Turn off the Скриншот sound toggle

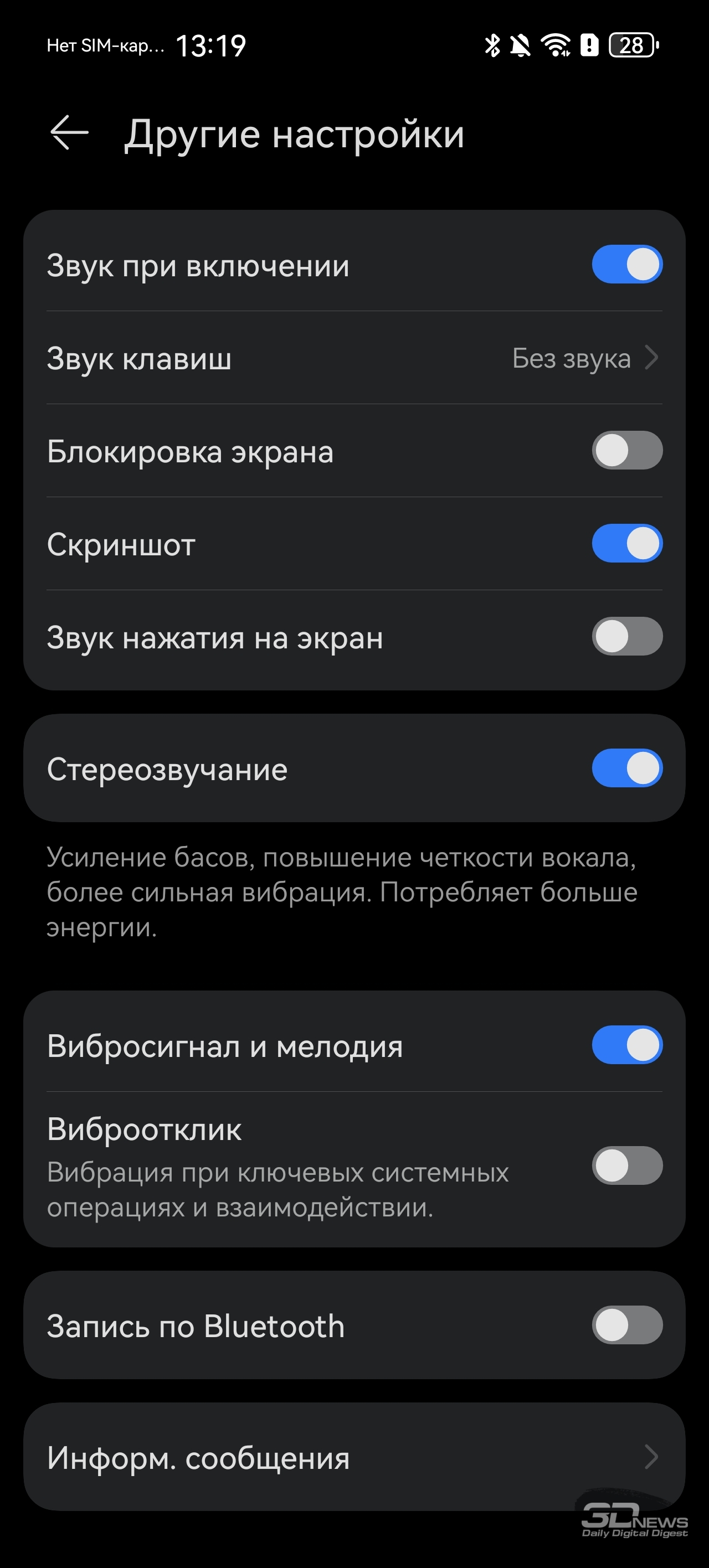click(627, 544)
